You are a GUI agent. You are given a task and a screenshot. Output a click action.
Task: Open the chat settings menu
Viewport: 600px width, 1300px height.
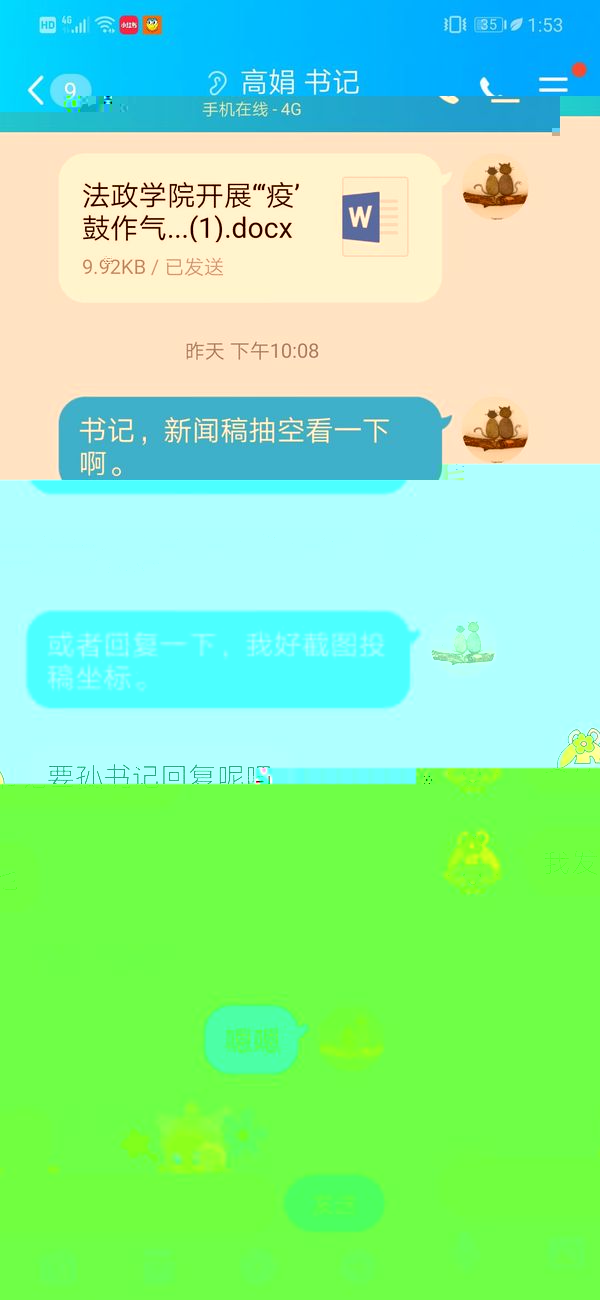[553, 87]
